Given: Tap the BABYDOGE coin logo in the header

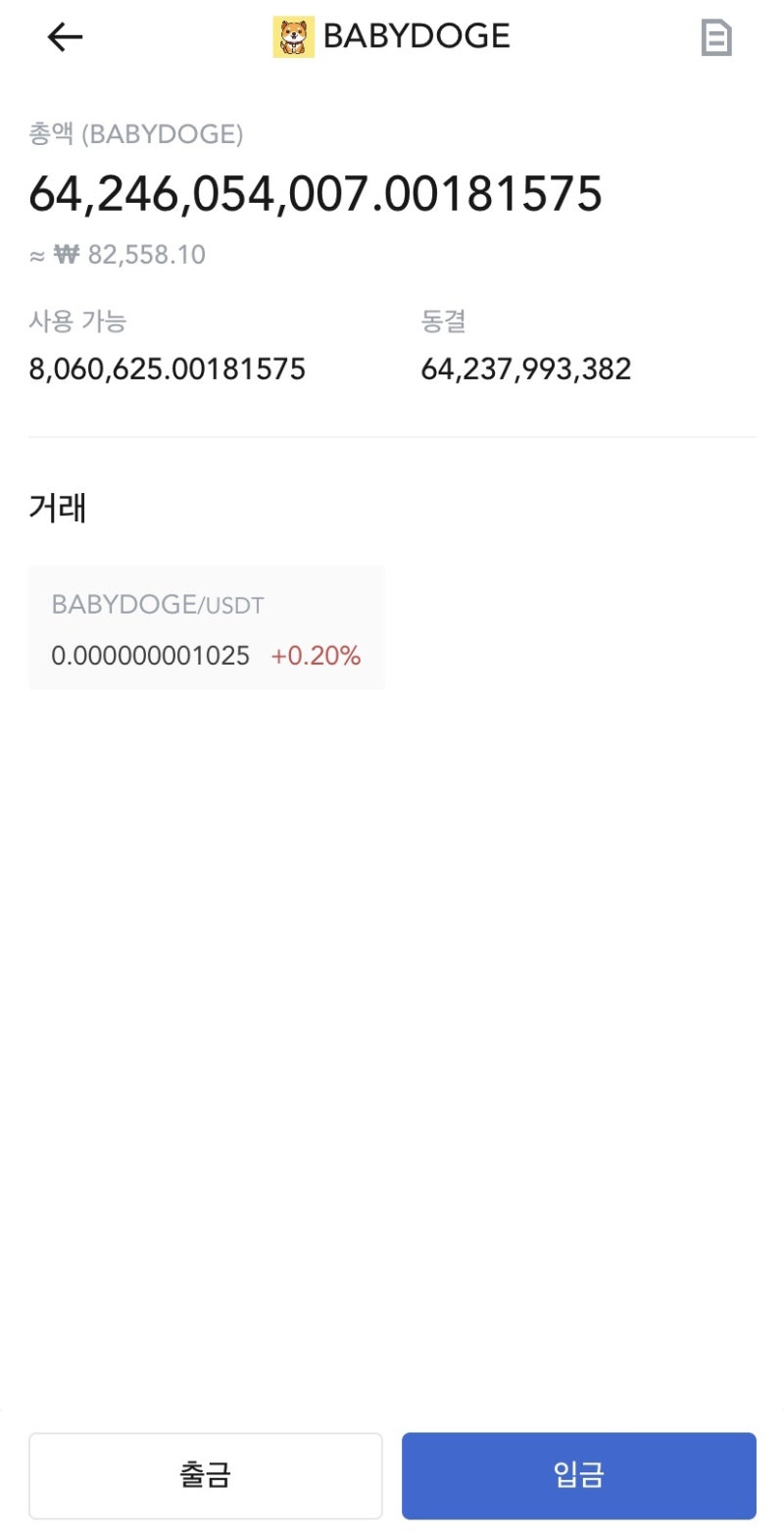Looking at the screenshot, I should [296, 35].
